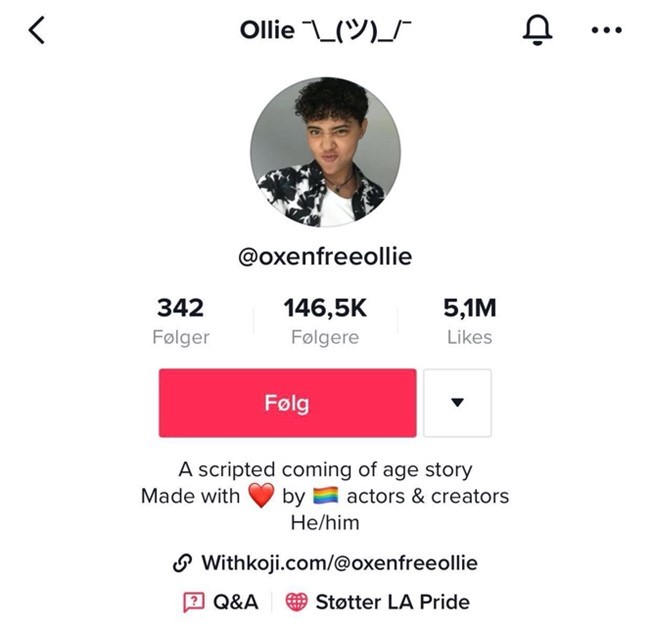Open the Withkoji.com/@oxenfreeollie link
The height and width of the screenshot is (628, 651).
326,563
